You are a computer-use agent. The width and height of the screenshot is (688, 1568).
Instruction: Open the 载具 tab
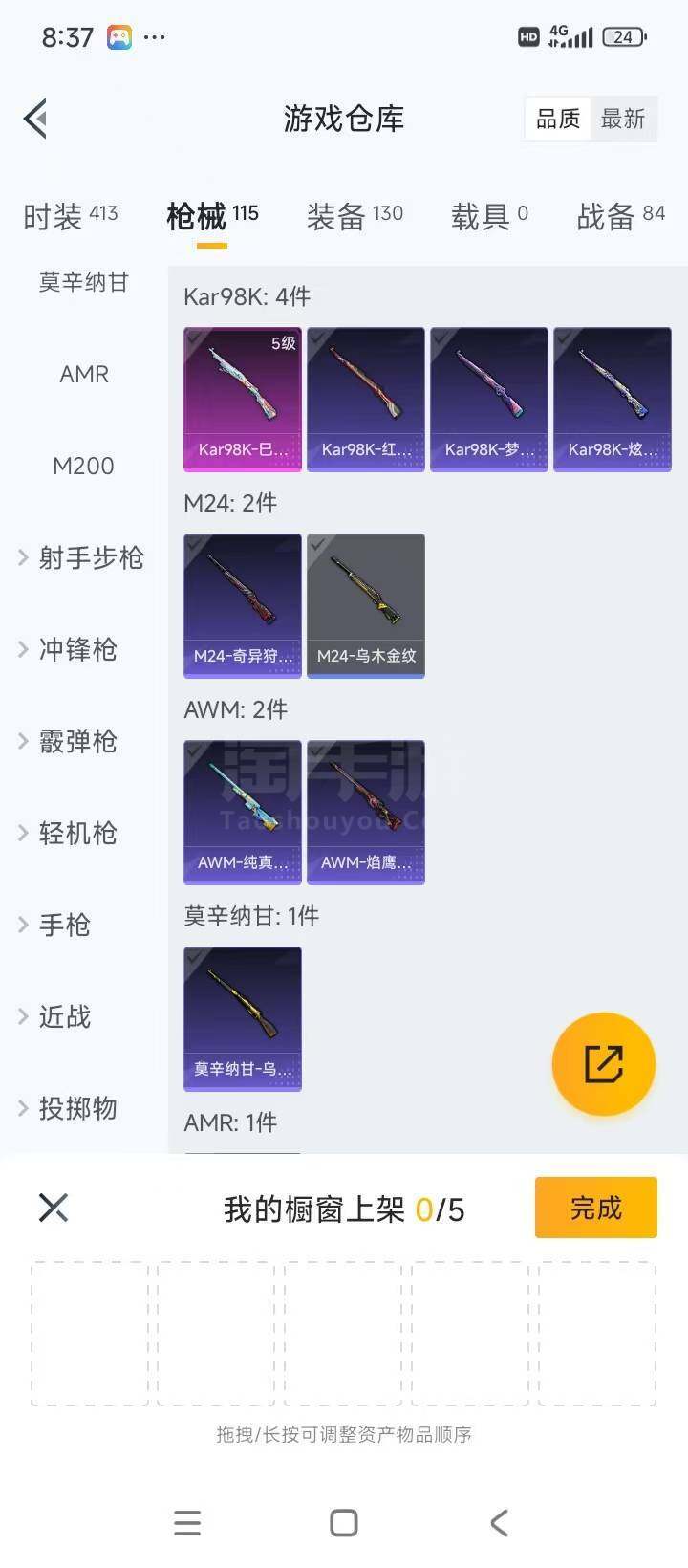(x=489, y=216)
